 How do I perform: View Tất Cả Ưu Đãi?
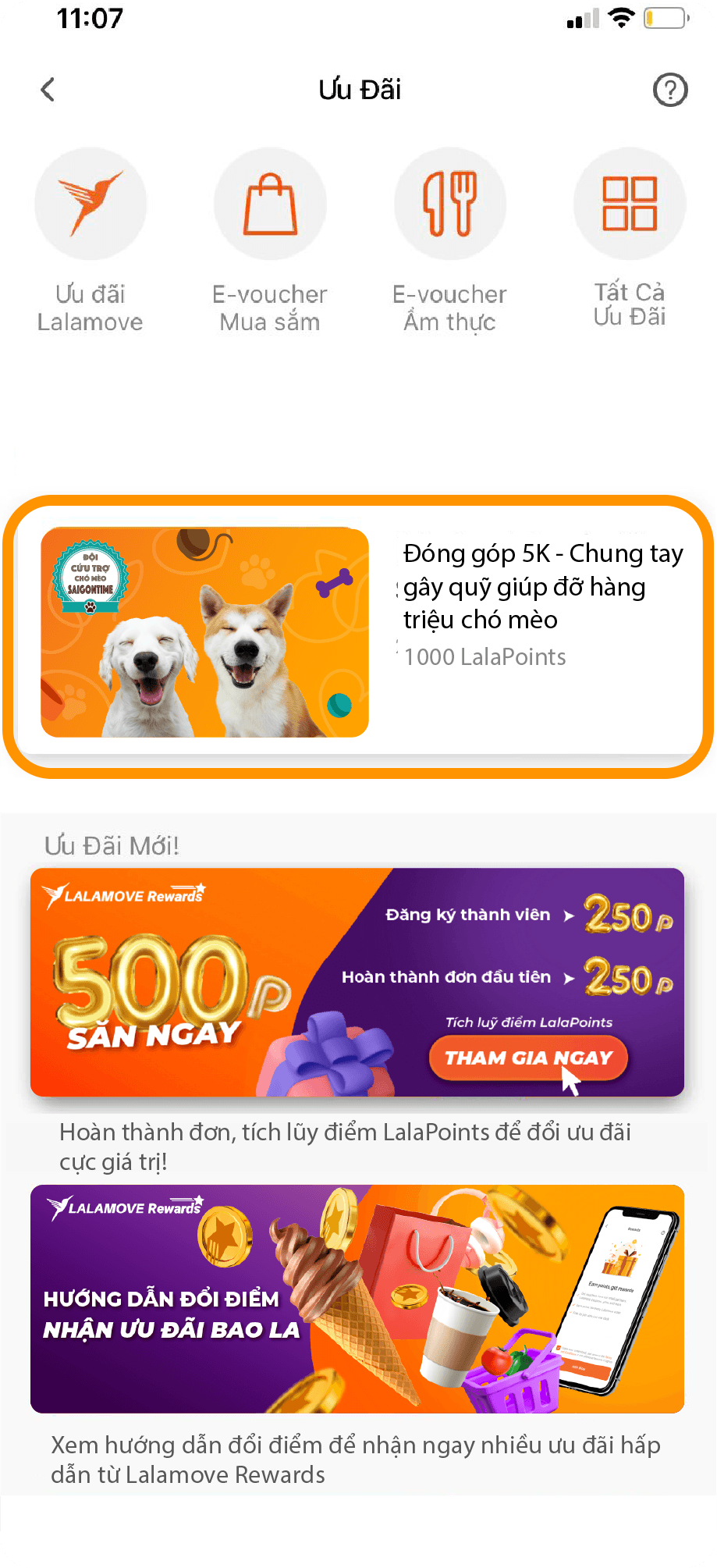(630, 204)
